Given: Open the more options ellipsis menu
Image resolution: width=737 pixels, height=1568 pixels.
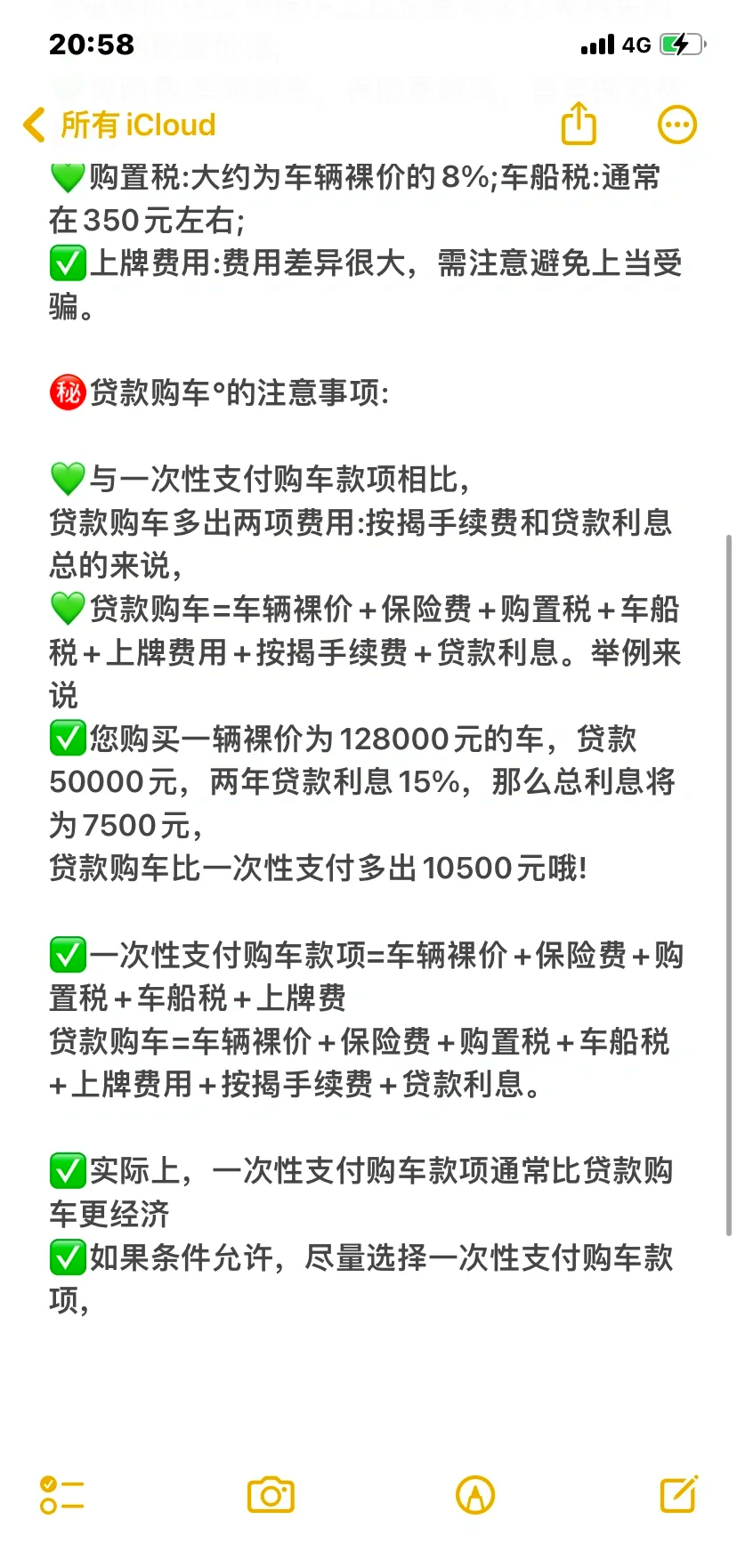Looking at the screenshot, I should coord(677,124).
